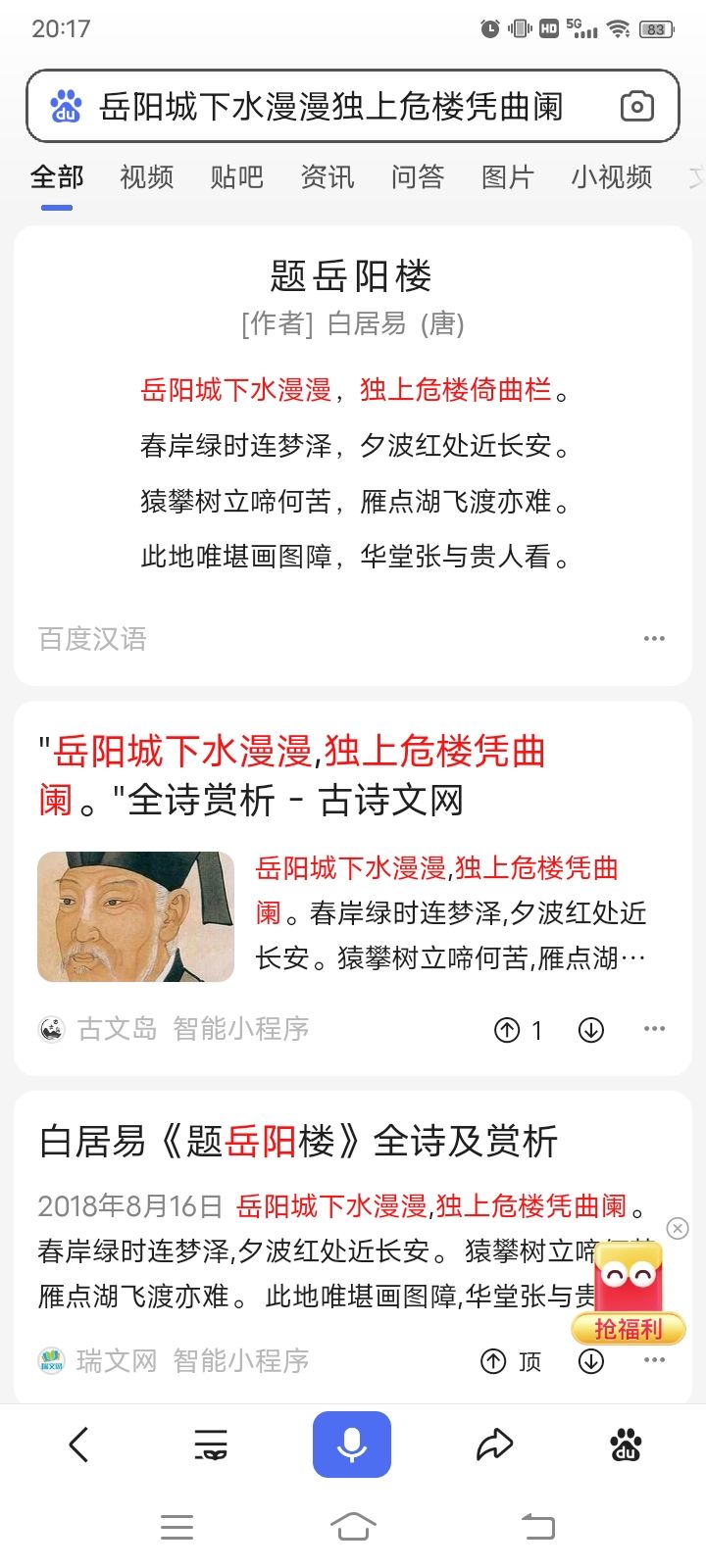This screenshot has width=706, height=1568.
Task: Open the 古诗文网 全诗赏析 result
Action: click(292, 775)
